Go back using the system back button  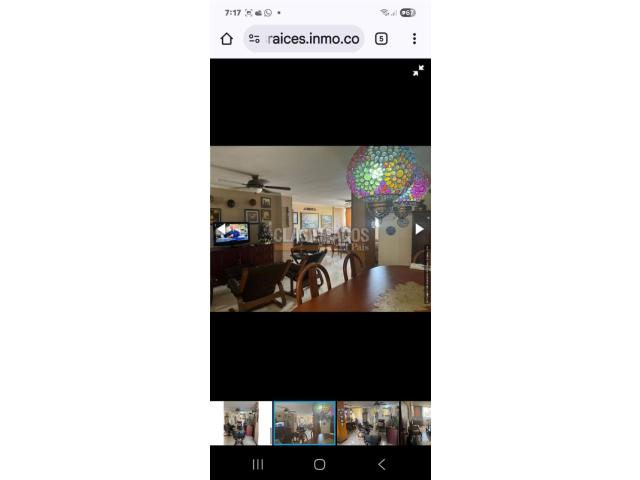[381, 464]
